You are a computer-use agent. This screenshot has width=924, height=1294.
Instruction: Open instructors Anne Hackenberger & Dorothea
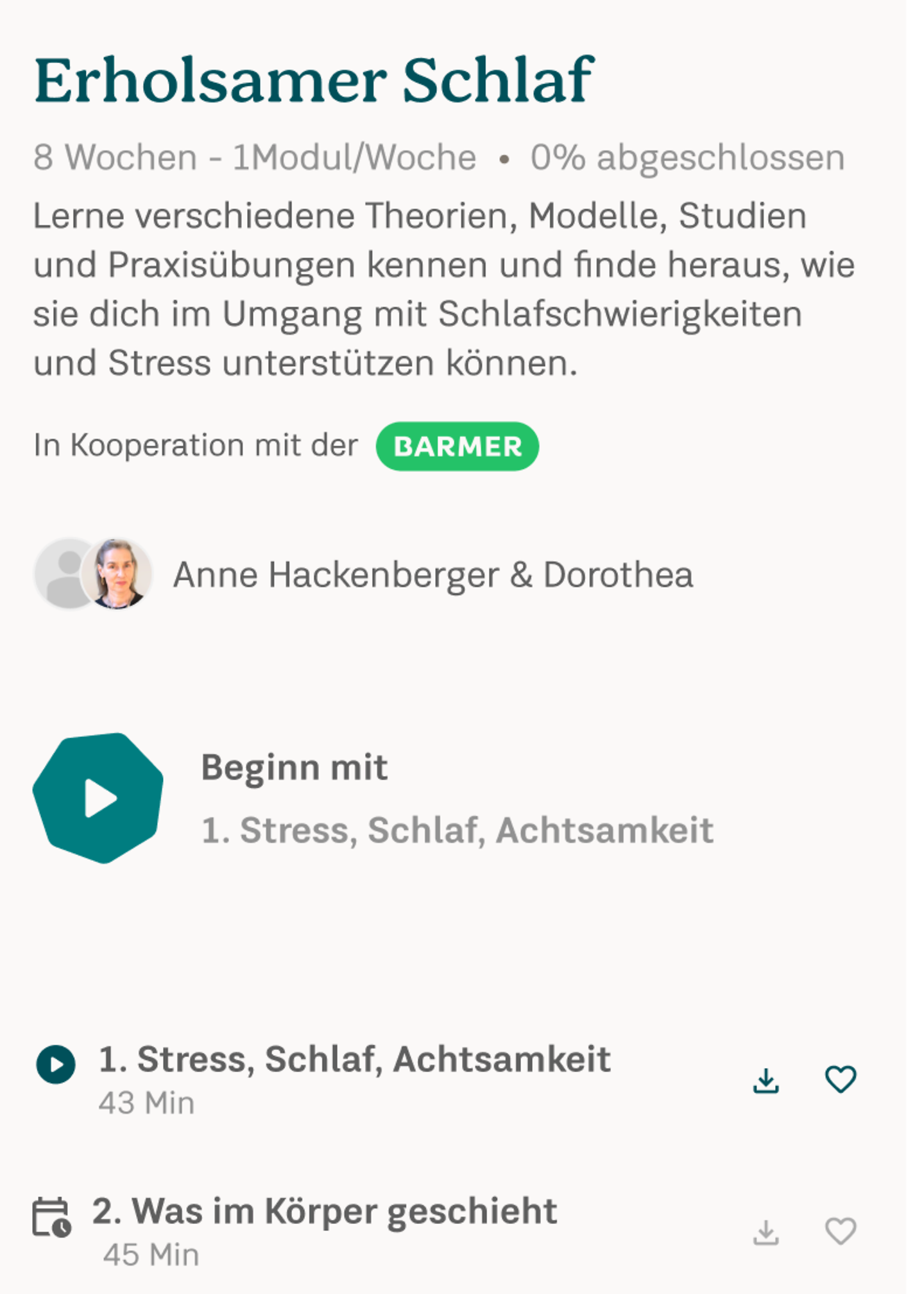click(x=432, y=574)
